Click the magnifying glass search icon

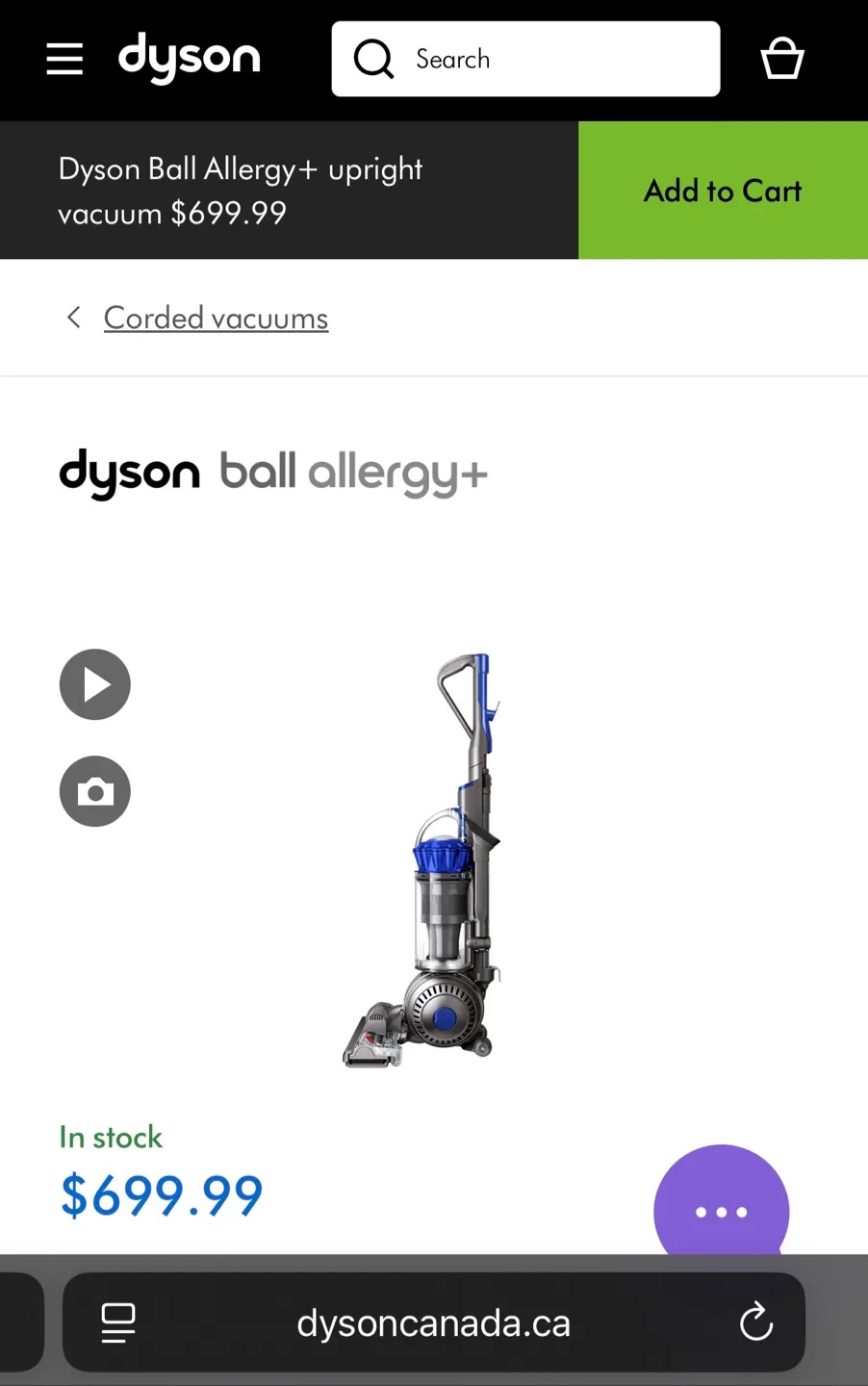(x=373, y=59)
